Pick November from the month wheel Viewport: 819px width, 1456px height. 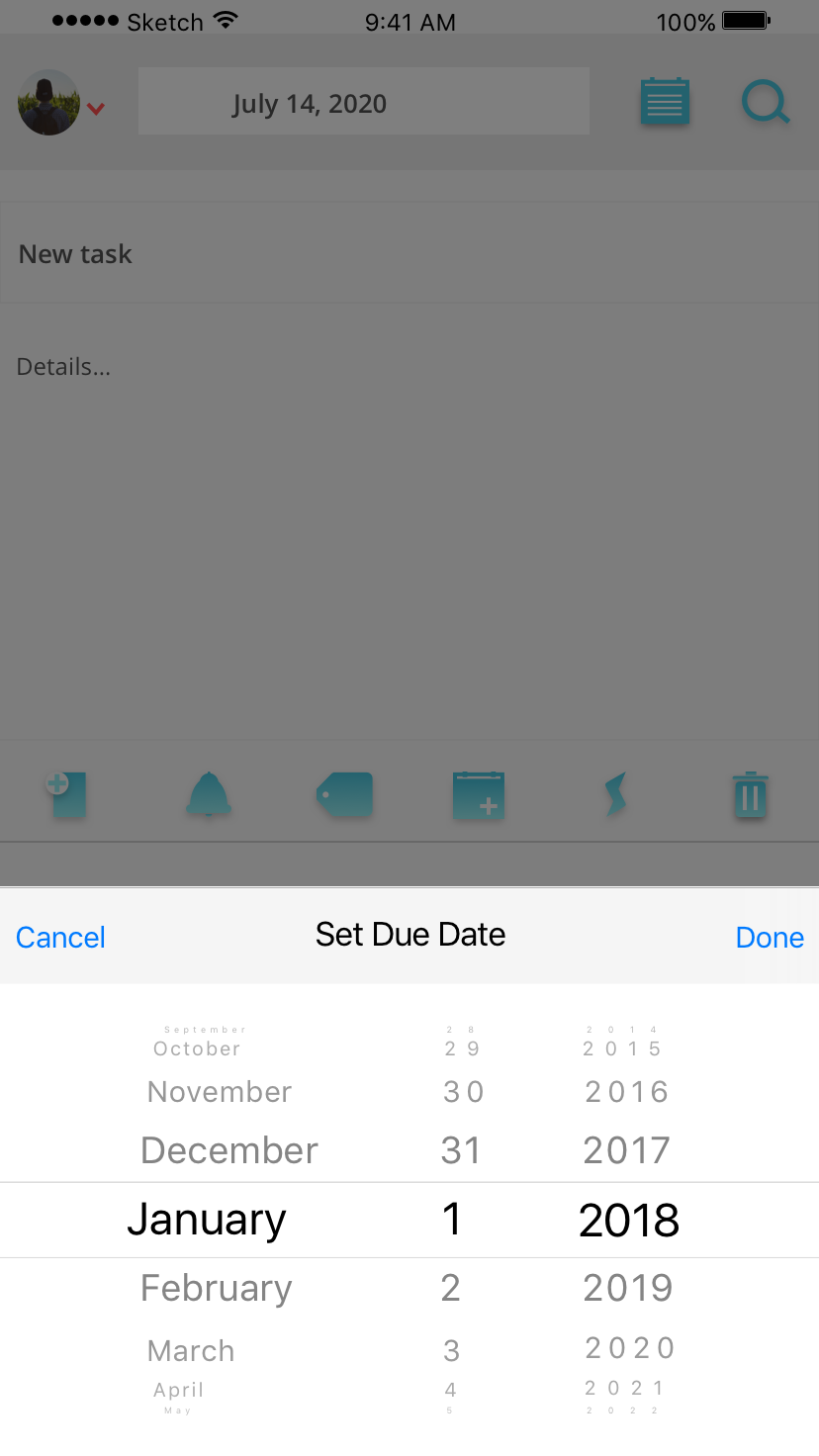(220, 1092)
